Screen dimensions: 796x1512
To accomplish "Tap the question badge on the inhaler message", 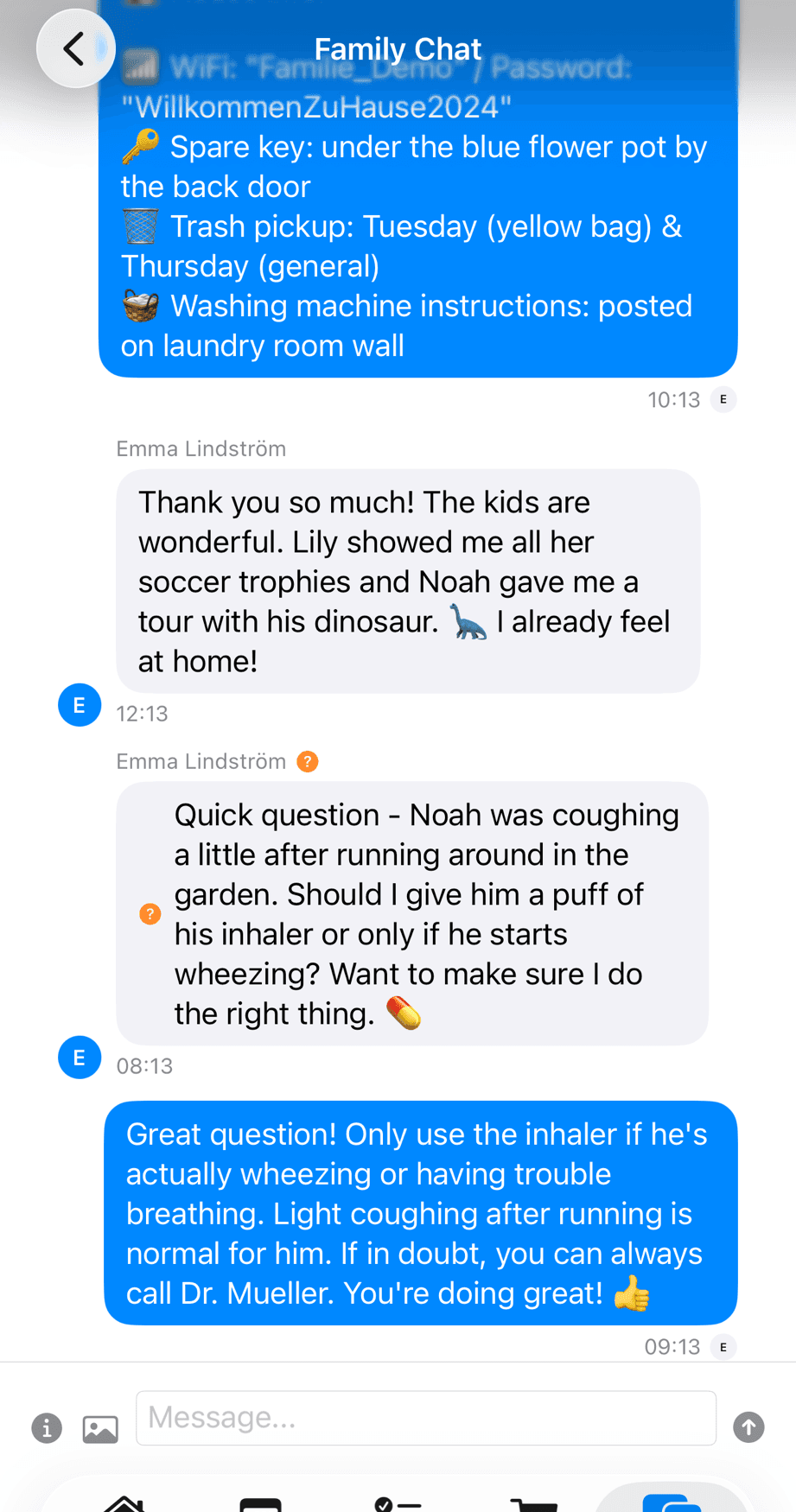I will pos(149,912).
